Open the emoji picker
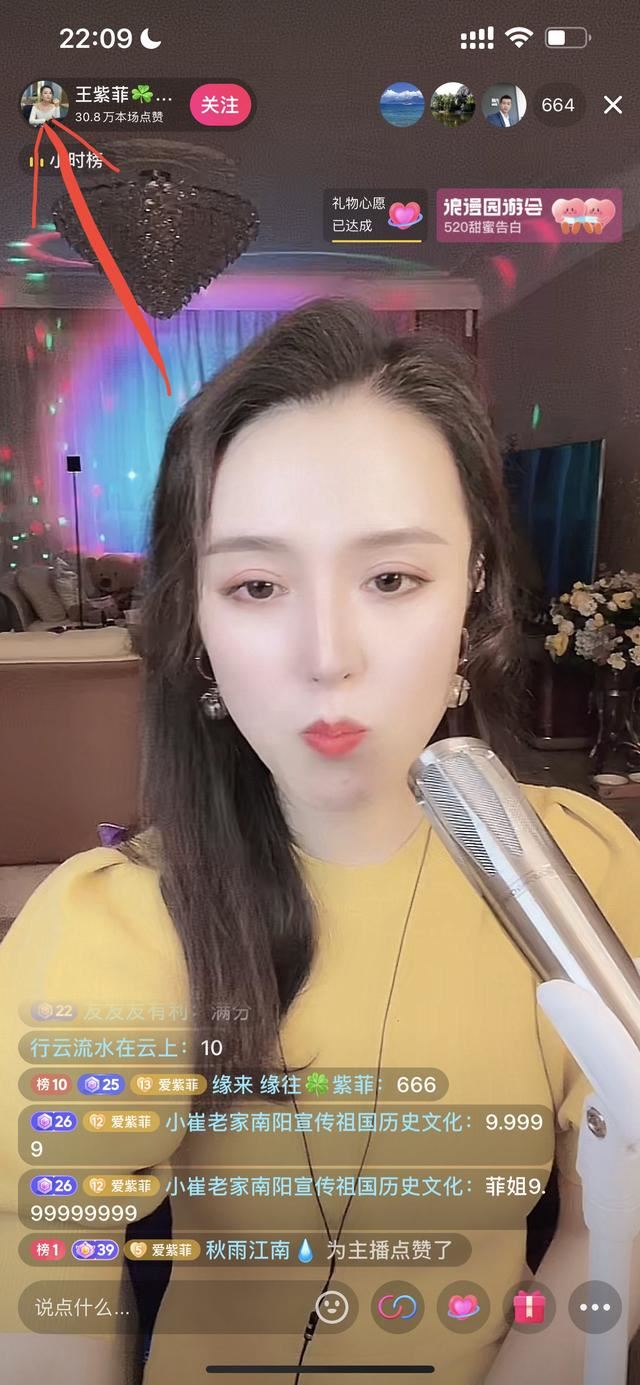640x1385 pixels. [331, 1306]
